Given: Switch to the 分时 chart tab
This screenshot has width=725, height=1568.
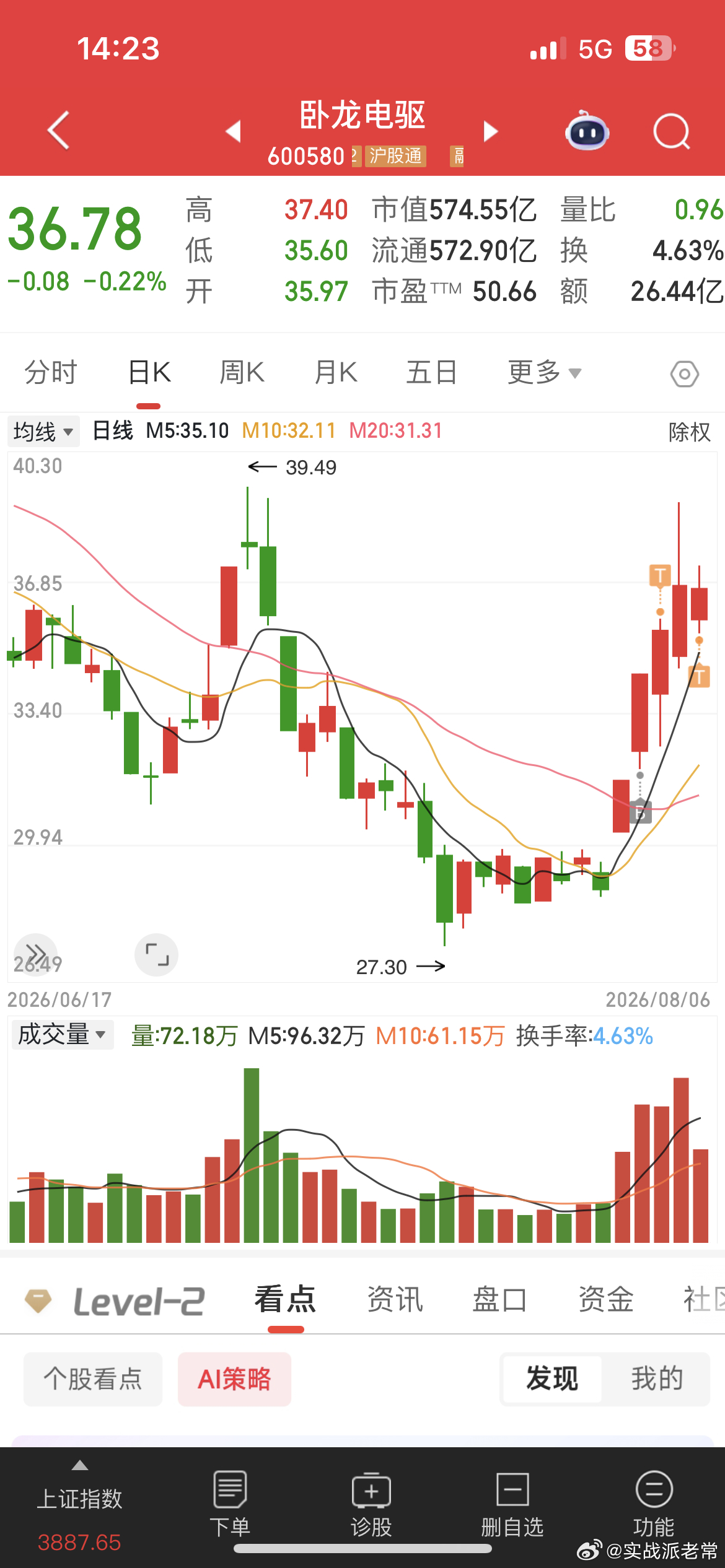Looking at the screenshot, I should tap(51, 373).
